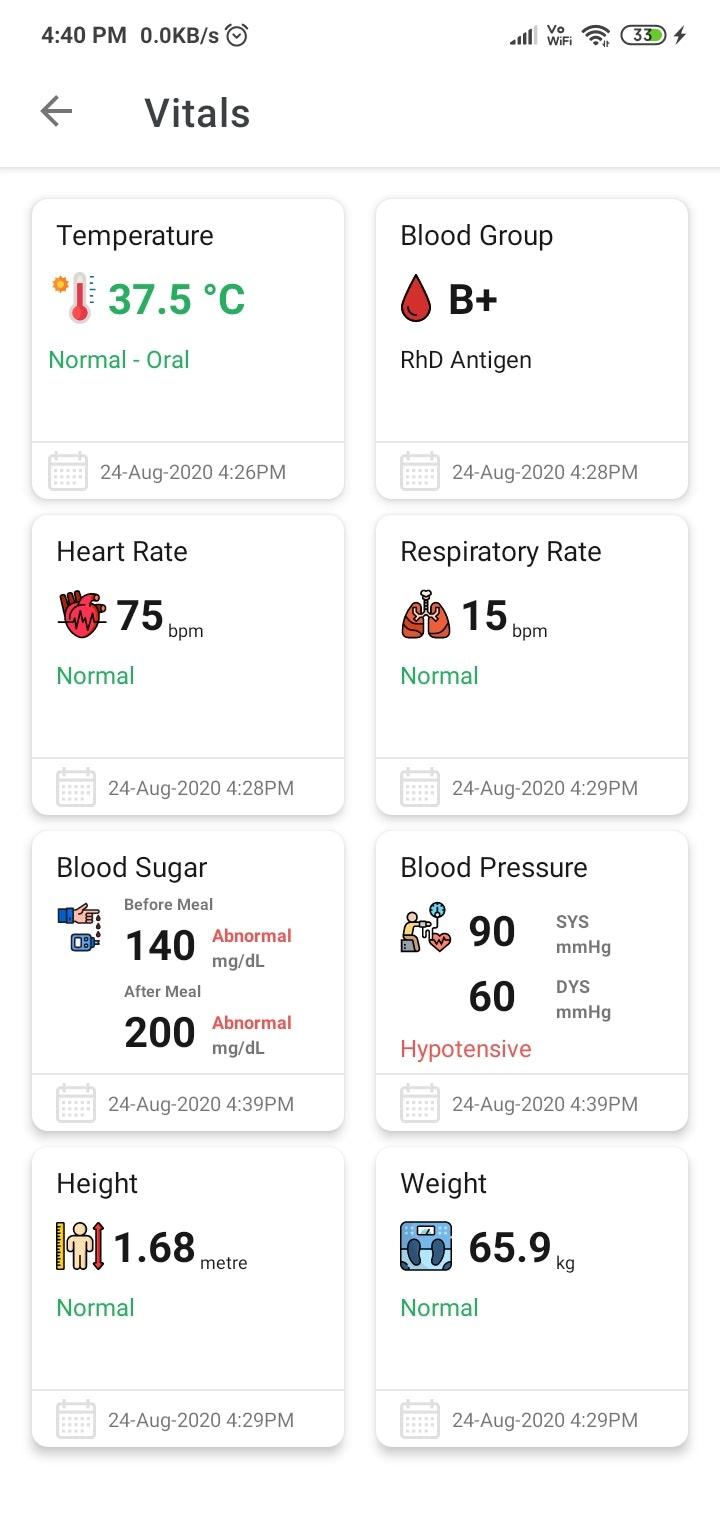Open the Weight card

[x=532, y=1296]
